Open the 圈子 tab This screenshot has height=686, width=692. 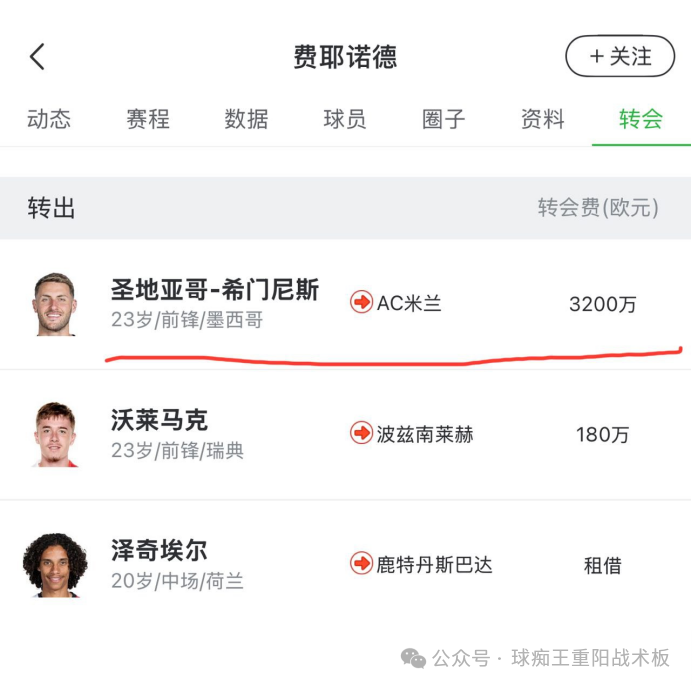444,119
